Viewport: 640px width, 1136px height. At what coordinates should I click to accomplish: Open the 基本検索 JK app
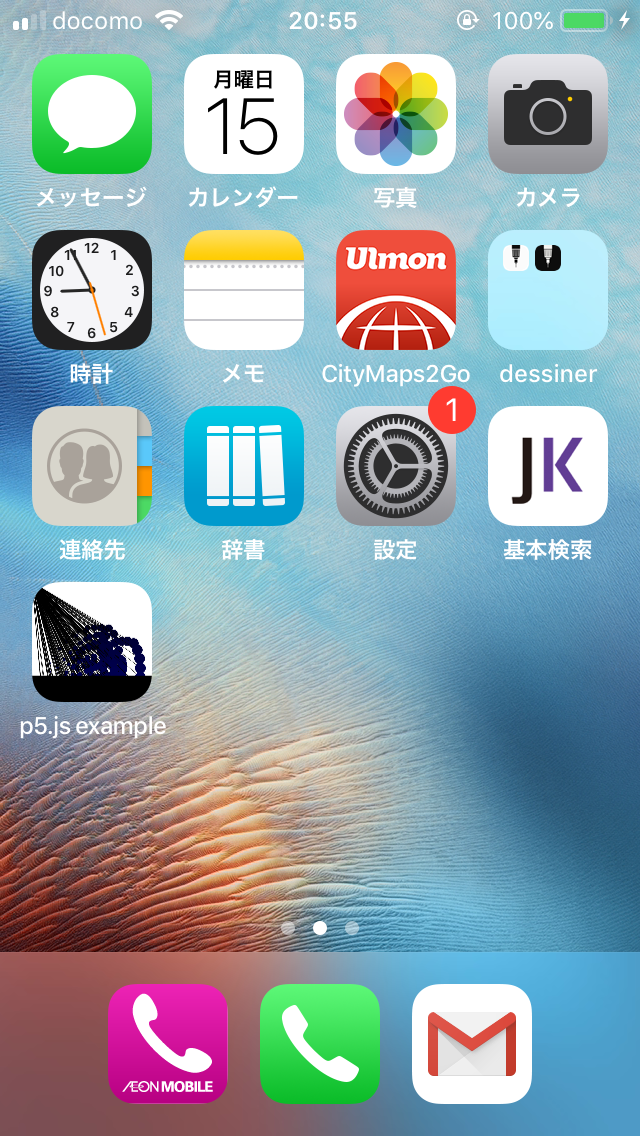[x=548, y=466]
